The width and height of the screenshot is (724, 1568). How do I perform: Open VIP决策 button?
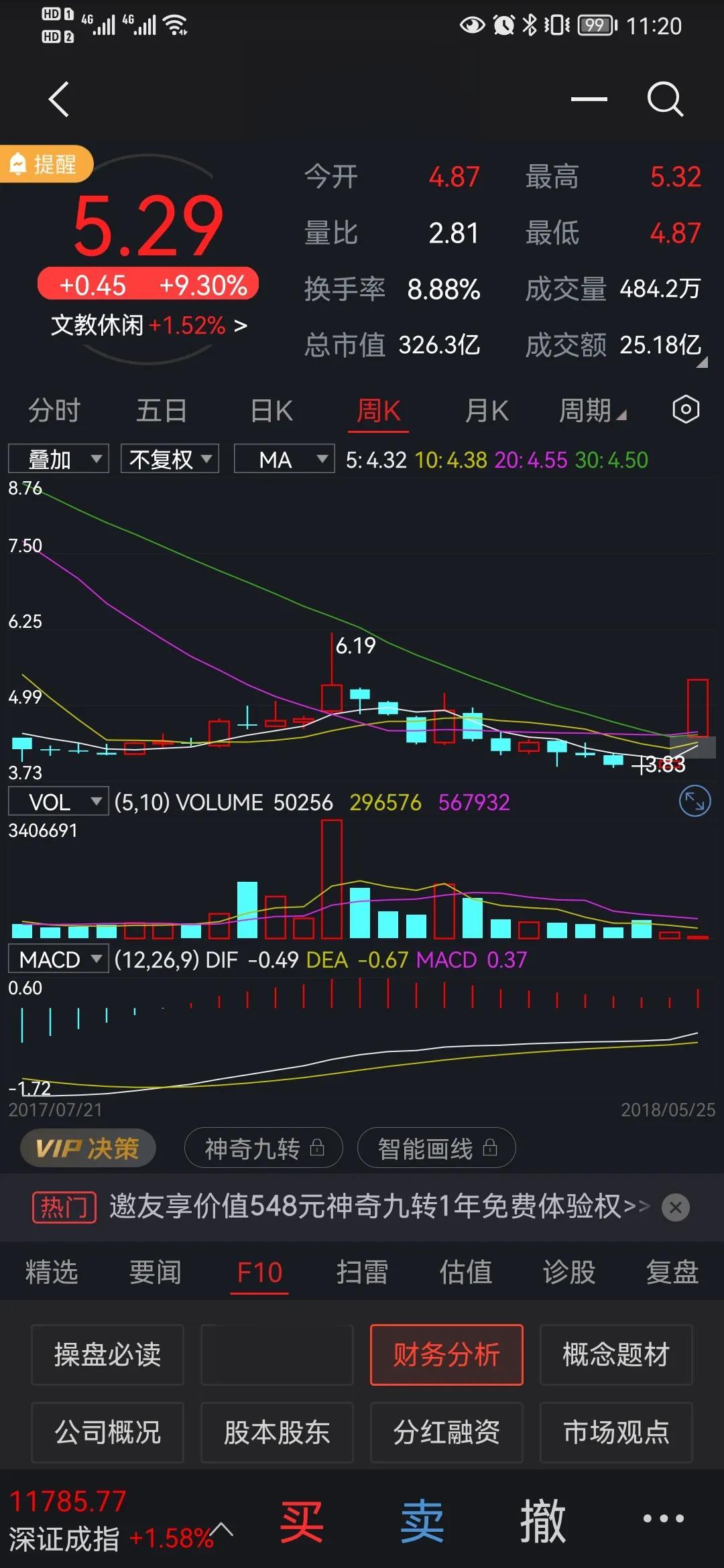88,1149
